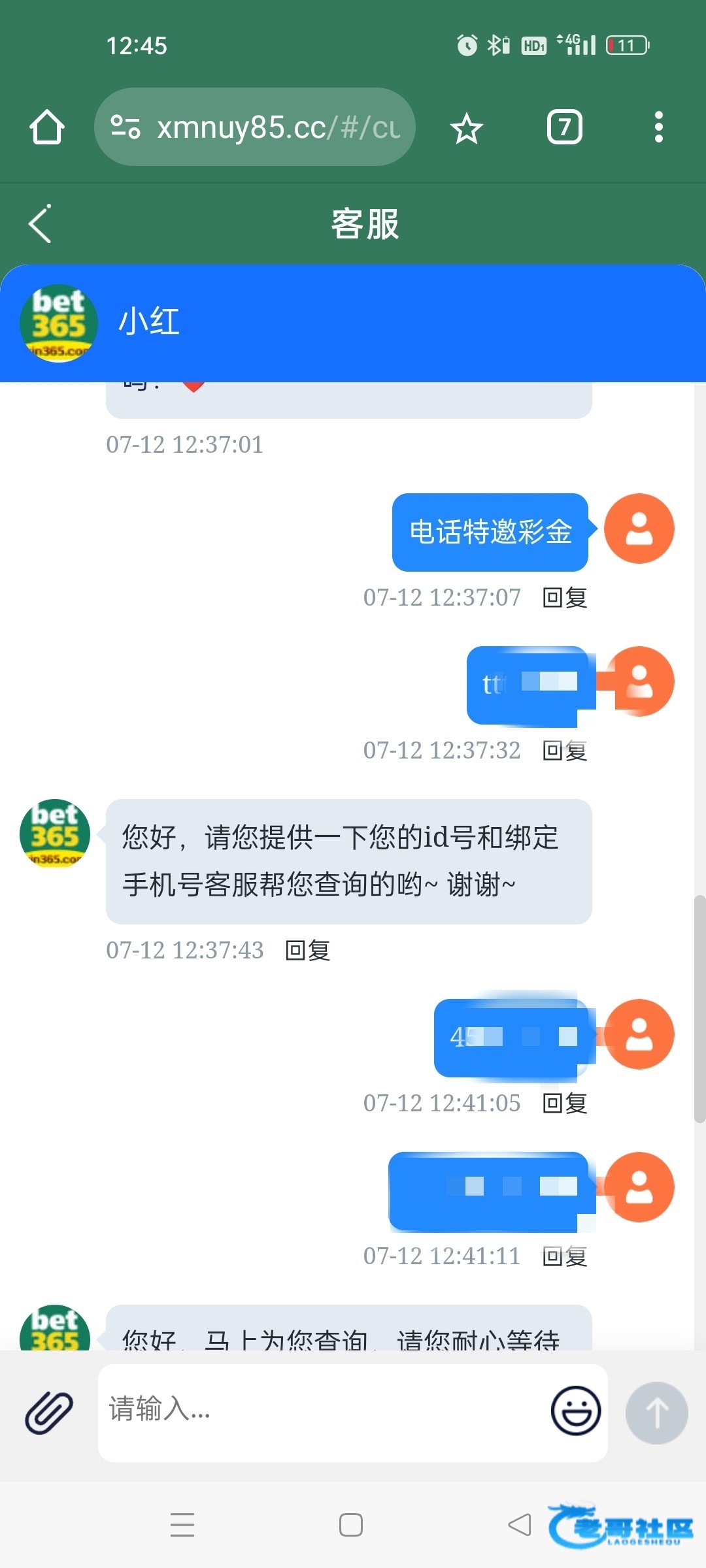Go back from the 客服 chat page
Image resolution: width=706 pixels, height=1568 pixels.
[x=41, y=224]
